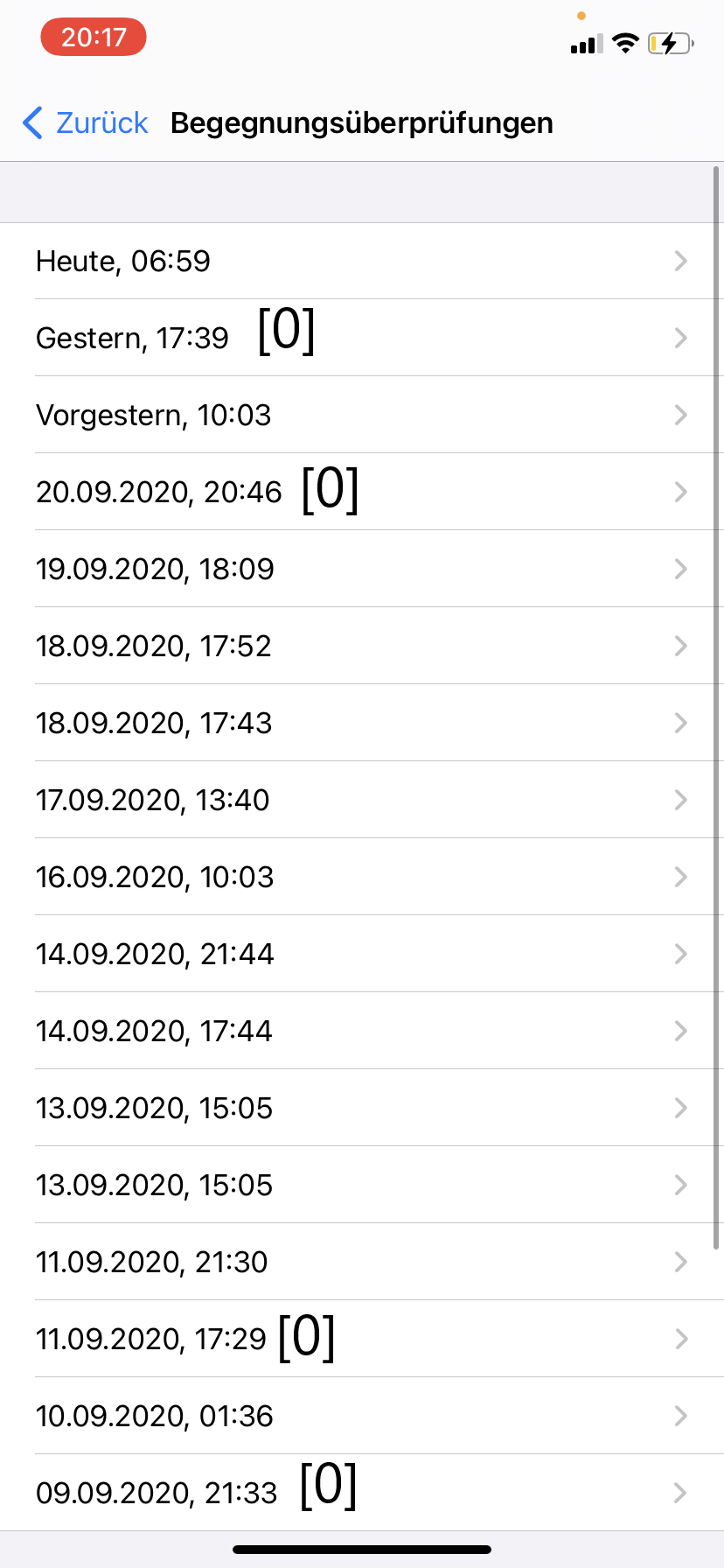This screenshot has height=1568, width=724.
Task: Show details for 10.09.2020, 01:36
Action: click(362, 1416)
